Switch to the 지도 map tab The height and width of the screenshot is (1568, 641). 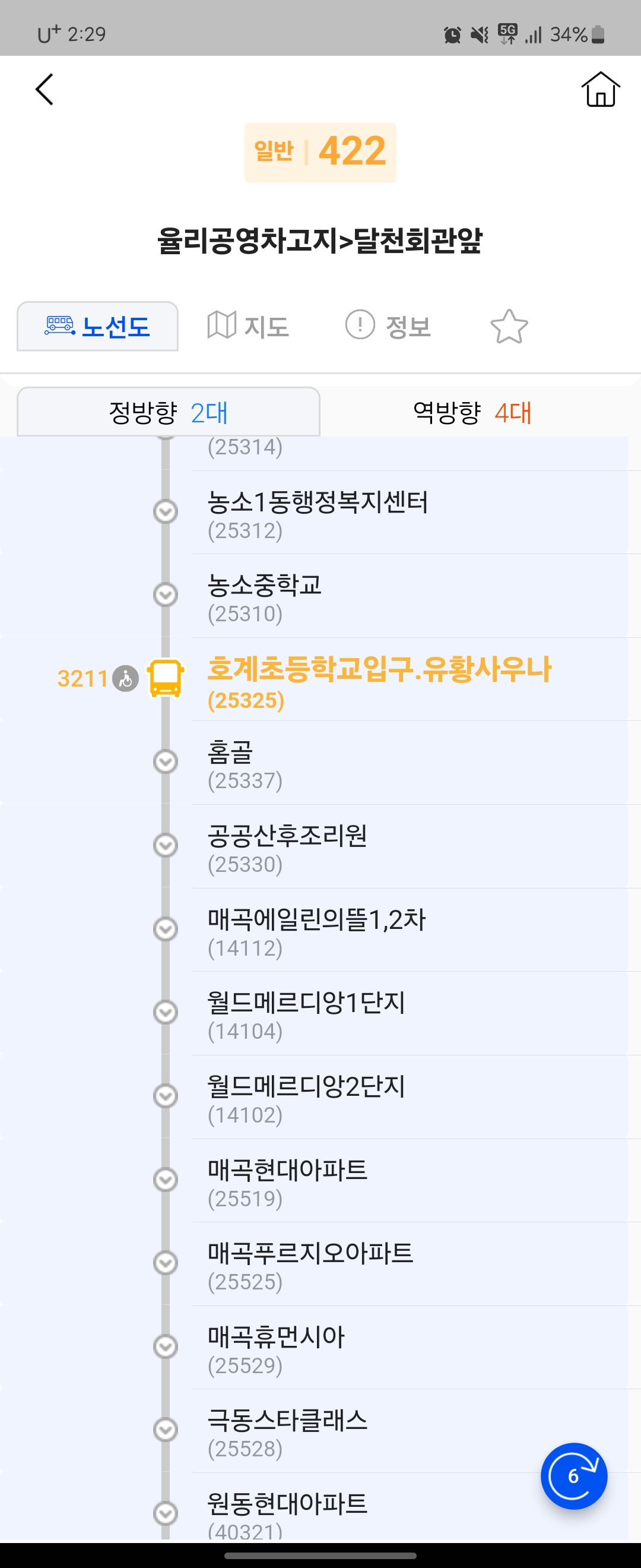pos(248,326)
